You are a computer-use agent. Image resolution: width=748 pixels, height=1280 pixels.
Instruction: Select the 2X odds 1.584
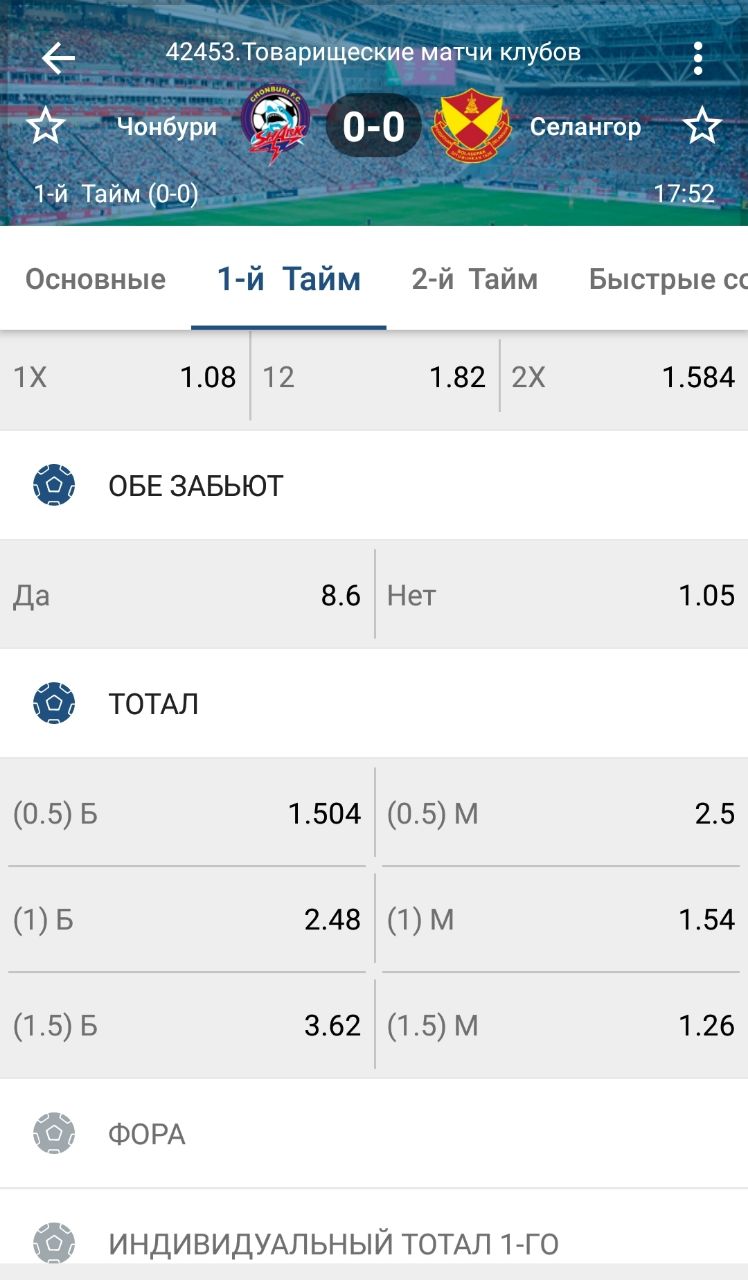624,377
